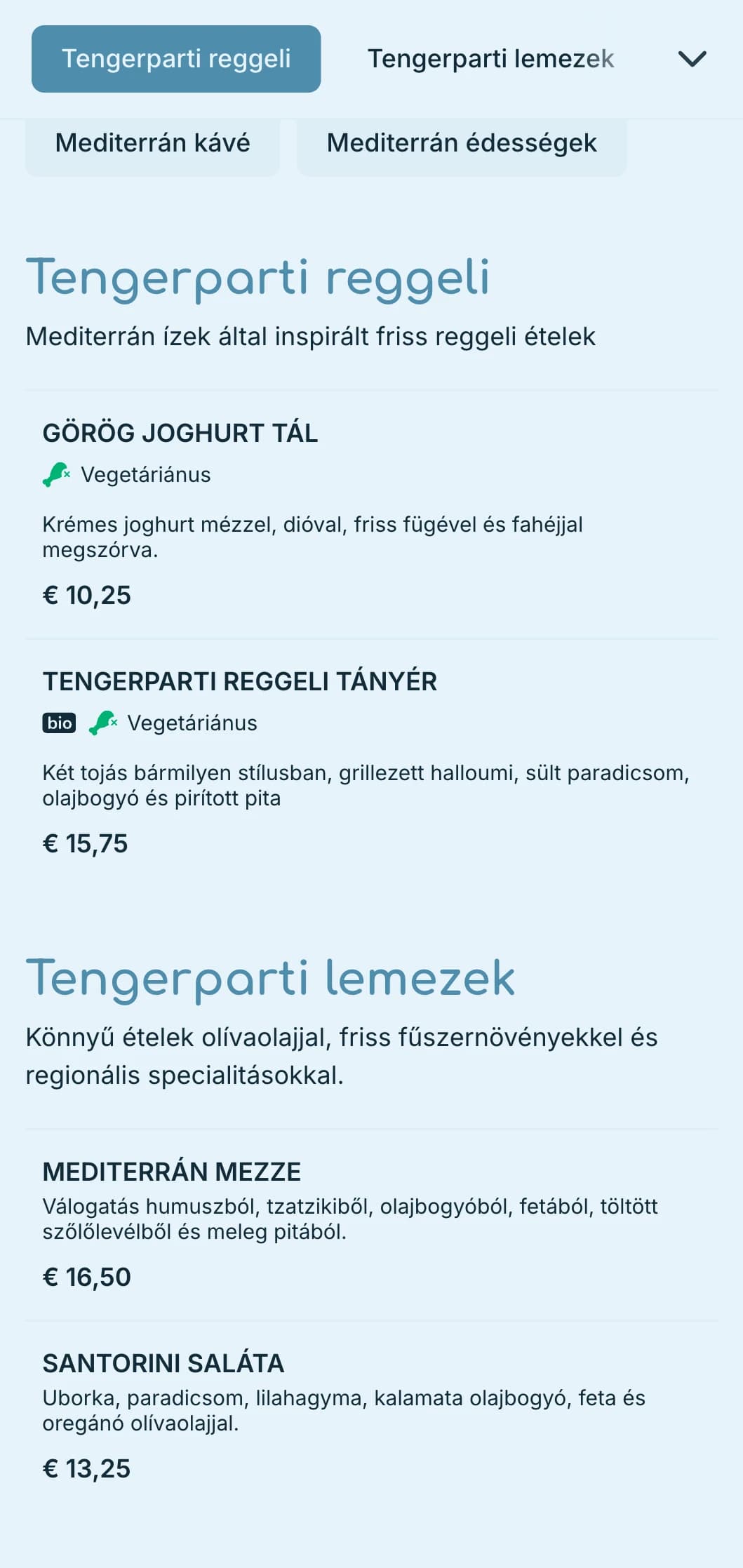Select the Tengerparti reggeli tab
Viewport: 743px width, 1568px height.
click(x=176, y=59)
